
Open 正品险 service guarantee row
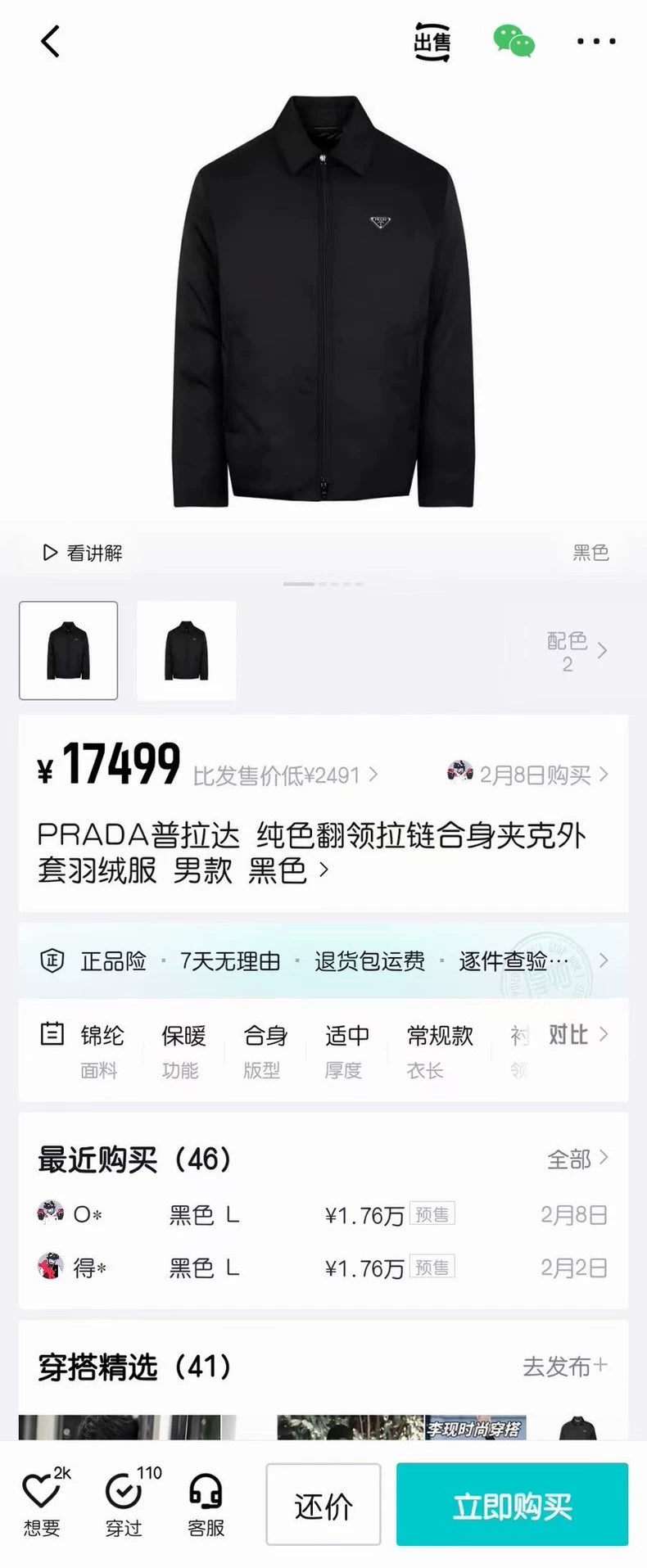coord(323,960)
